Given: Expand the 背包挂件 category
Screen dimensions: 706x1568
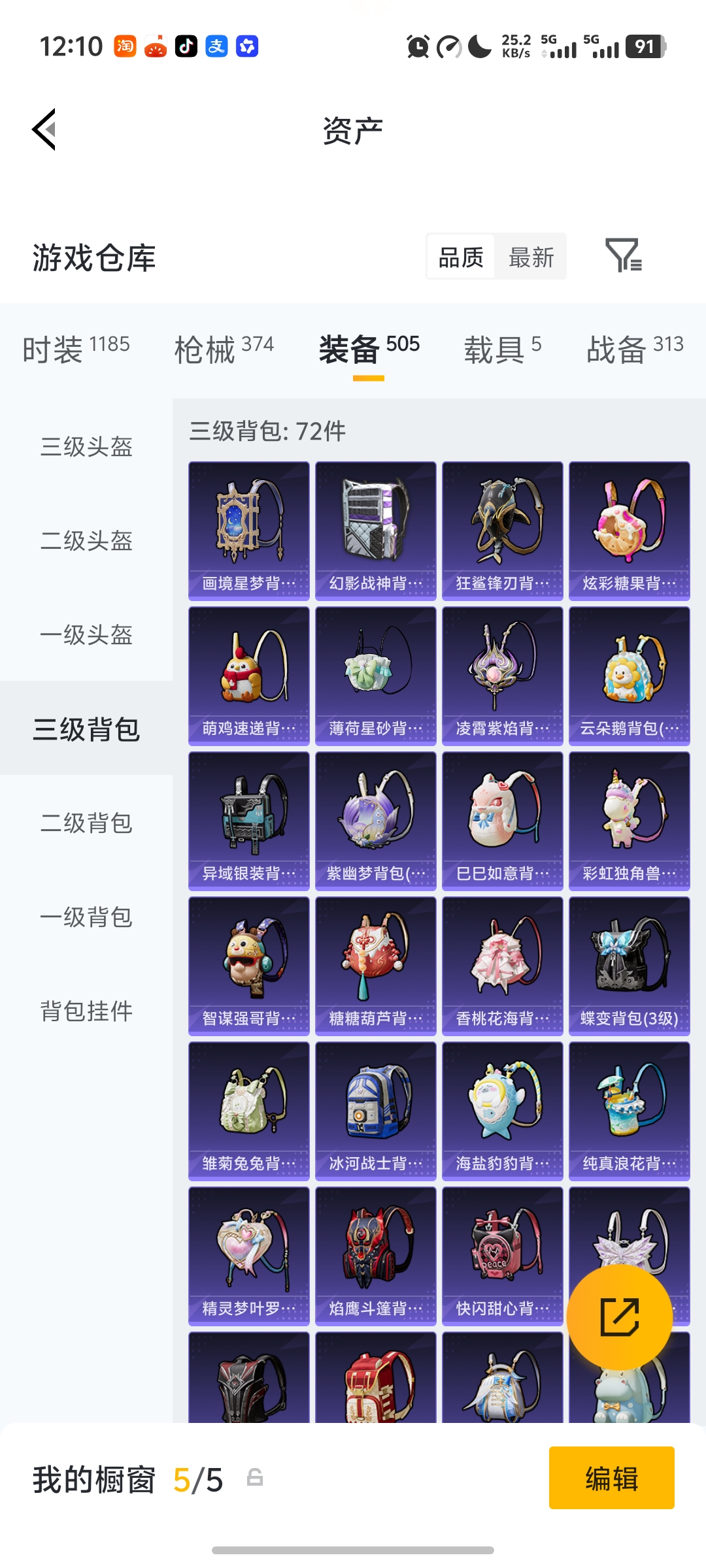Looking at the screenshot, I should [x=89, y=1011].
